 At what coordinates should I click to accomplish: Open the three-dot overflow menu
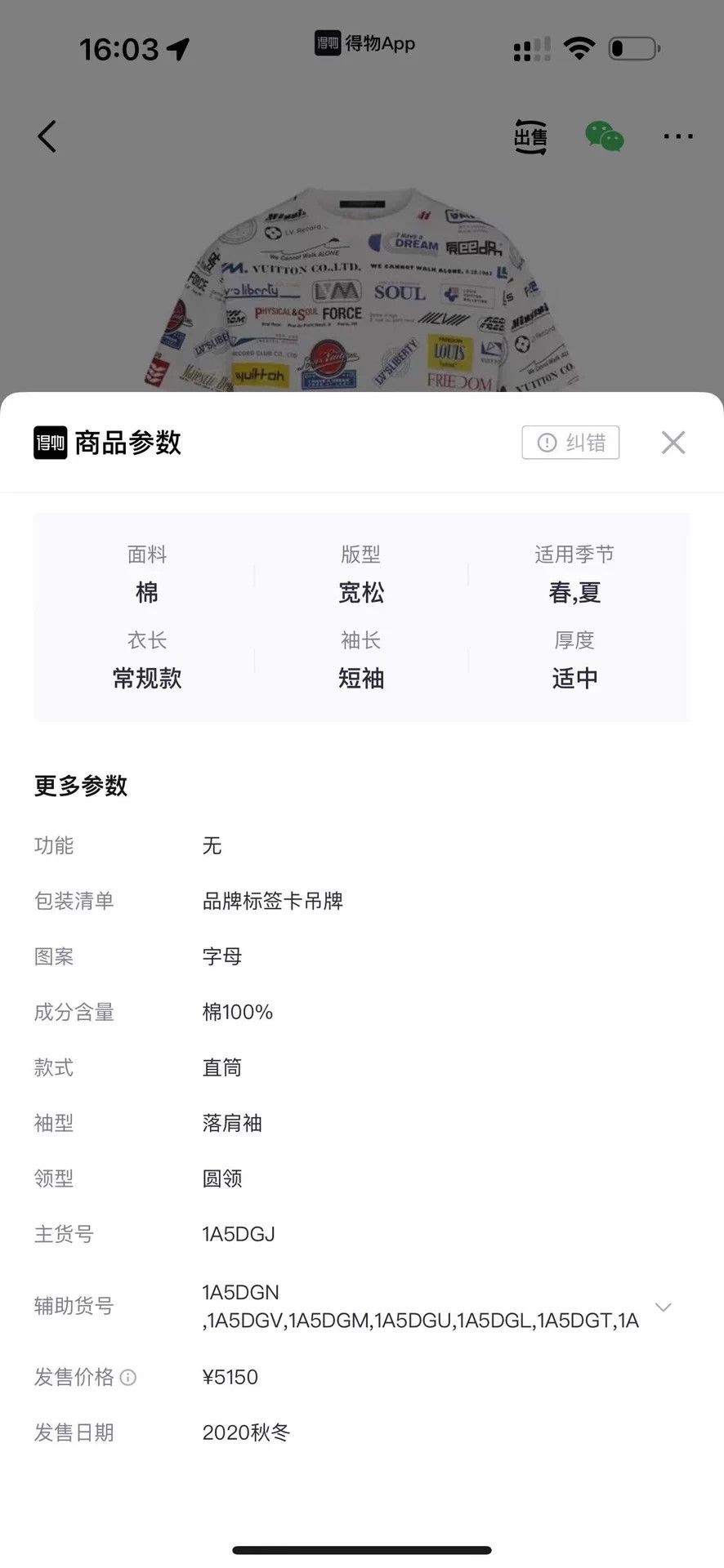(x=678, y=136)
